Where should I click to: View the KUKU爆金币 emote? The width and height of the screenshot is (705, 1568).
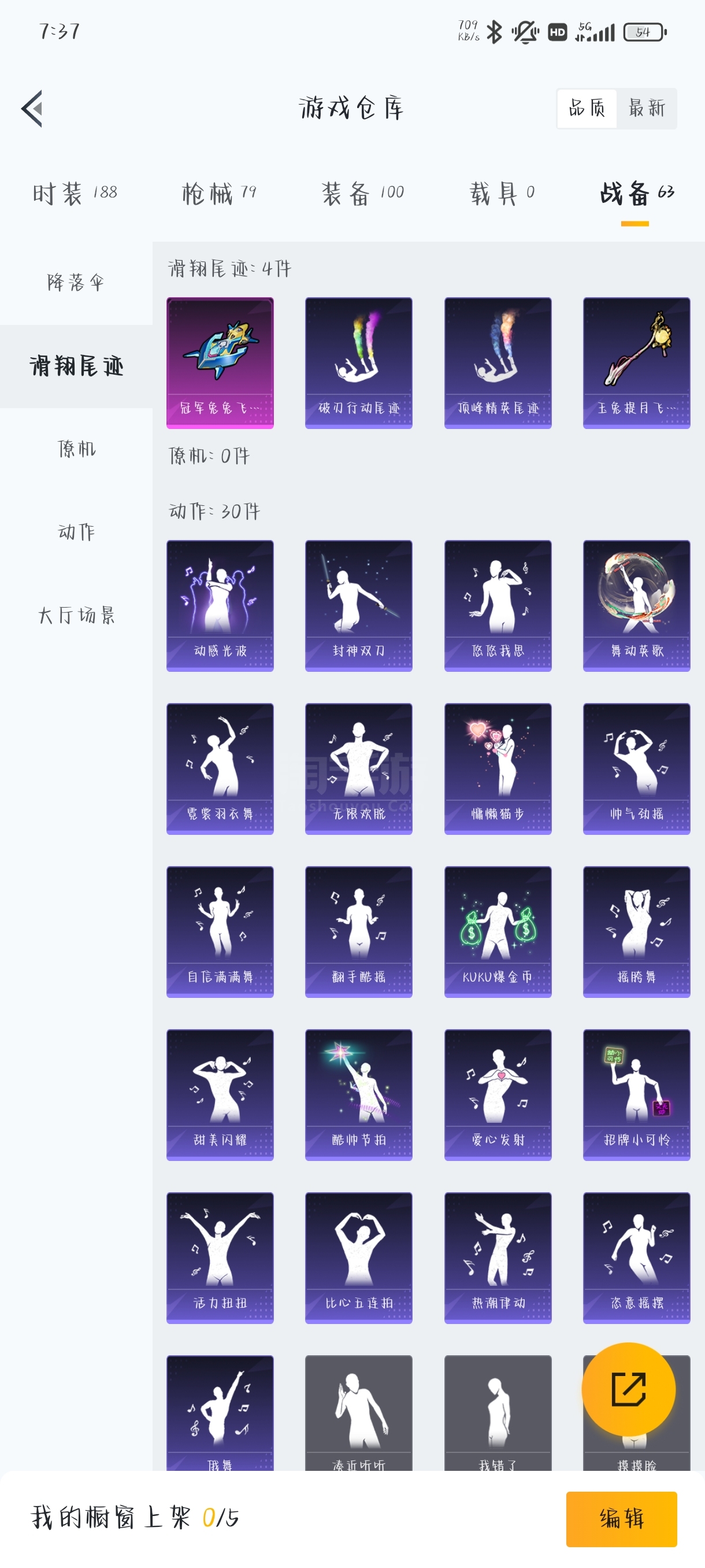pyautogui.click(x=498, y=932)
